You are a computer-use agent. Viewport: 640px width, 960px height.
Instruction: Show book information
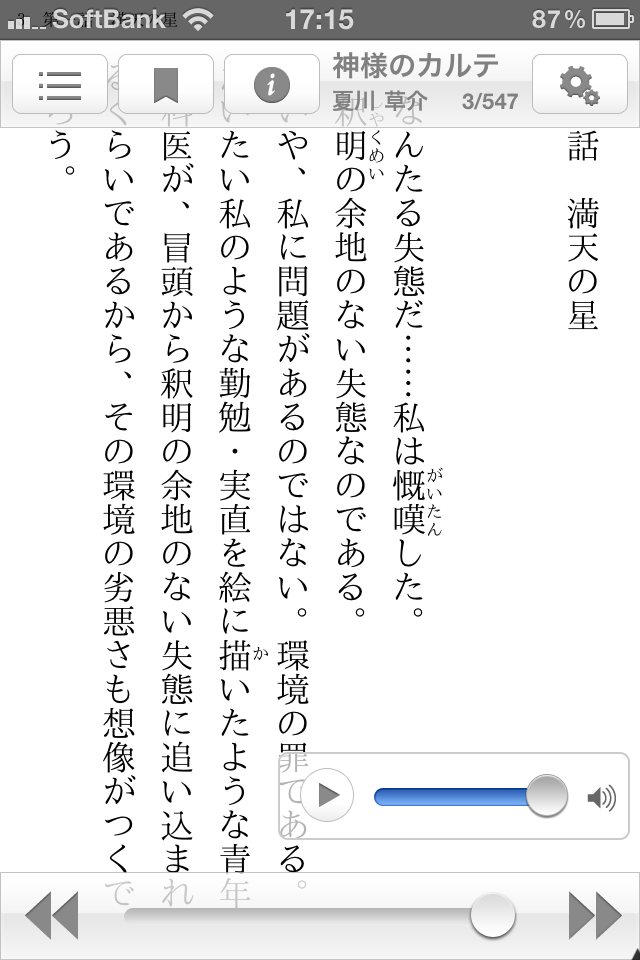tap(272, 85)
